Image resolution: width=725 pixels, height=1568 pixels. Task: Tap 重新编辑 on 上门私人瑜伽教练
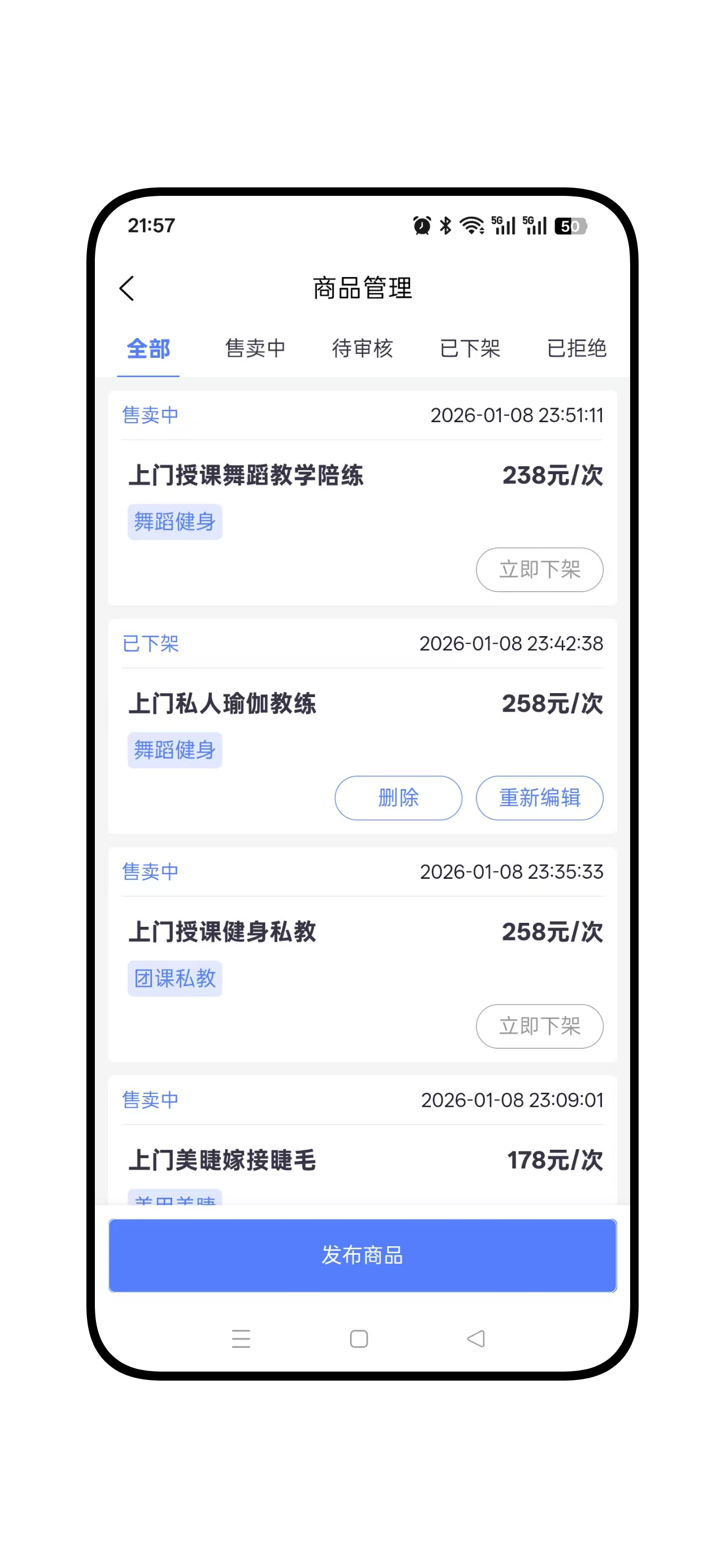pos(539,798)
